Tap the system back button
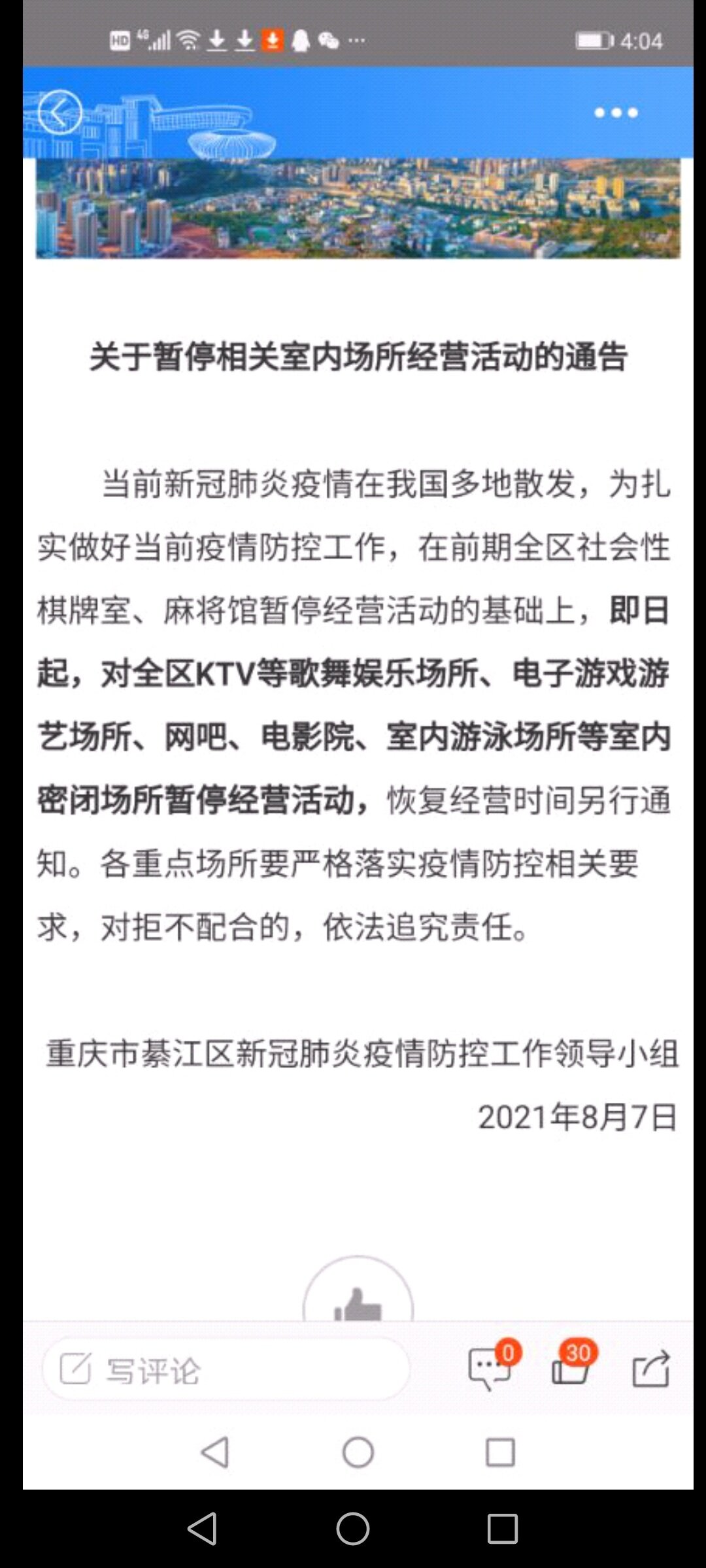The image size is (706, 1568). (202, 1528)
